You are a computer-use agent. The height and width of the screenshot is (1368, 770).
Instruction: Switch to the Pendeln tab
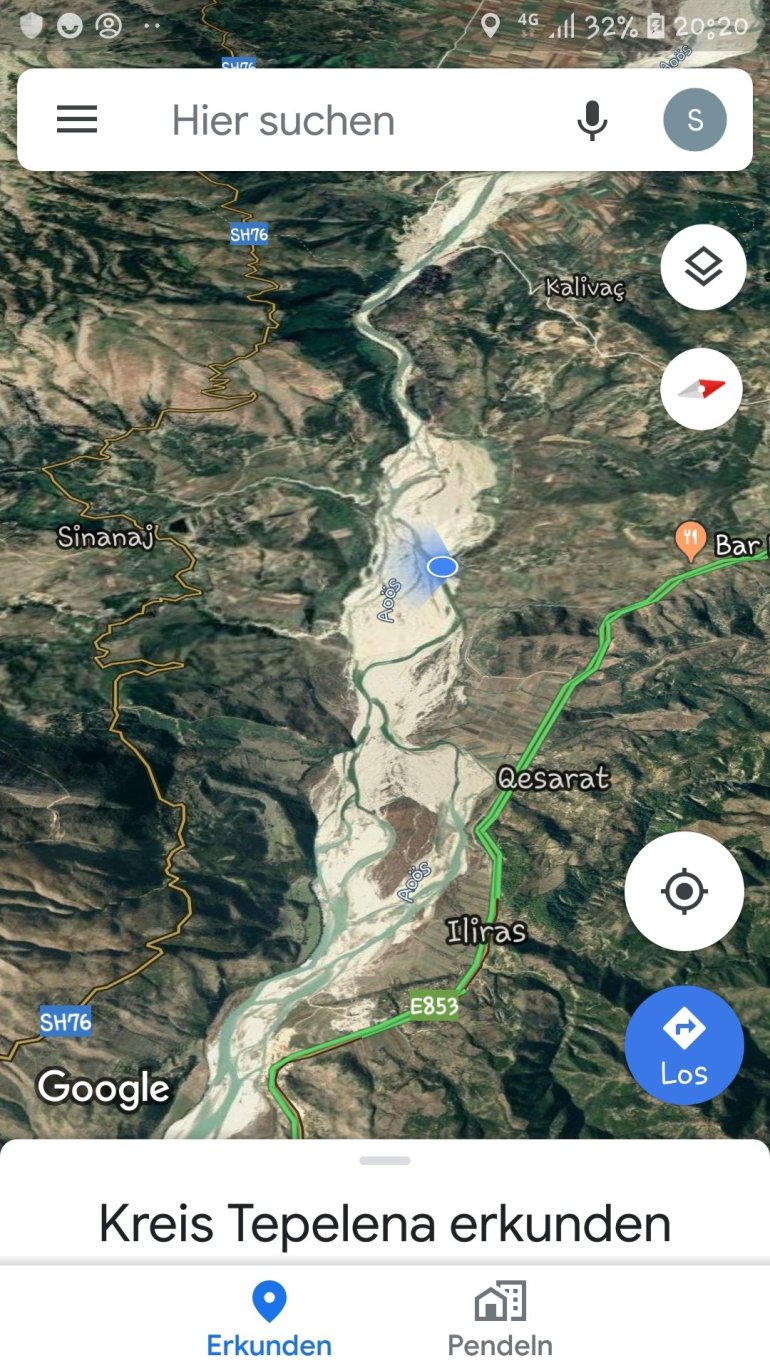click(500, 1318)
